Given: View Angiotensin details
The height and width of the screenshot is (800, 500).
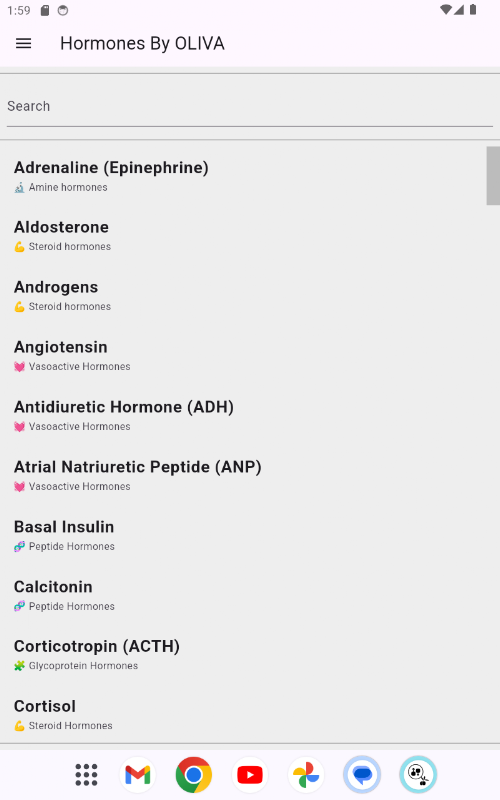Looking at the screenshot, I should pos(243,356).
